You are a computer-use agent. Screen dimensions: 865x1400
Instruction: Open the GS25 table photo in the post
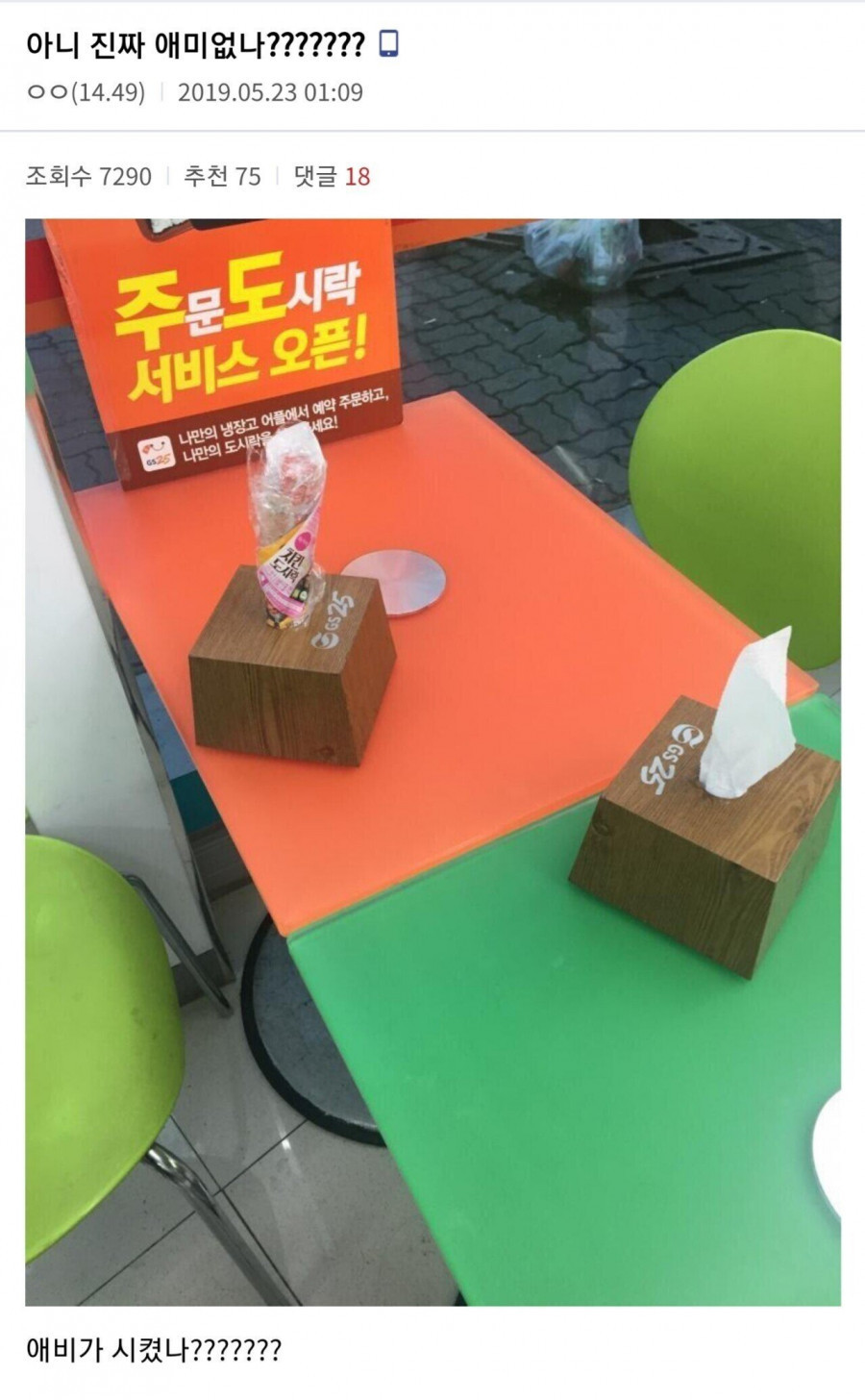(x=432, y=762)
